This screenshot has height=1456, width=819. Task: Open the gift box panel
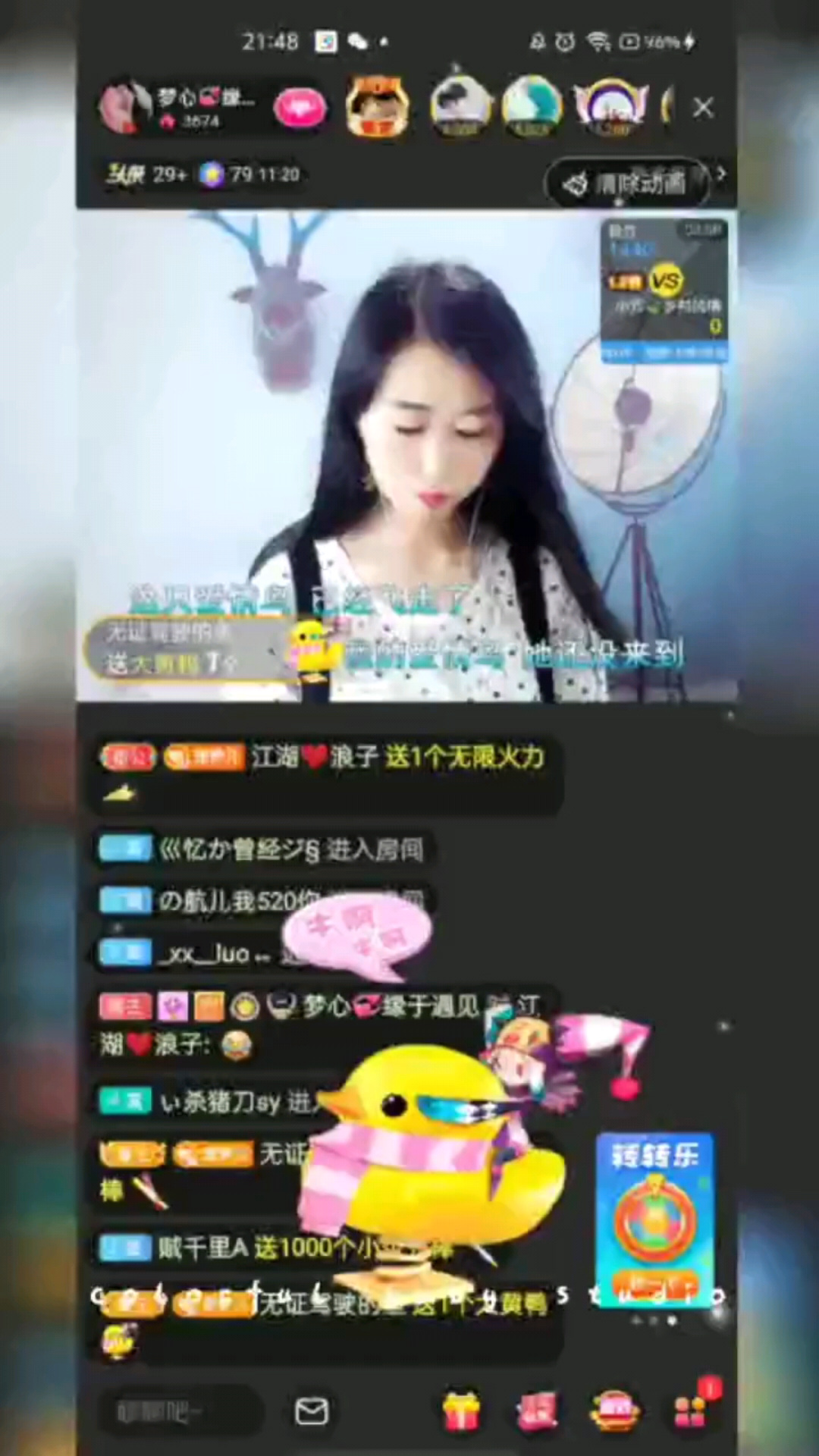461,1411
